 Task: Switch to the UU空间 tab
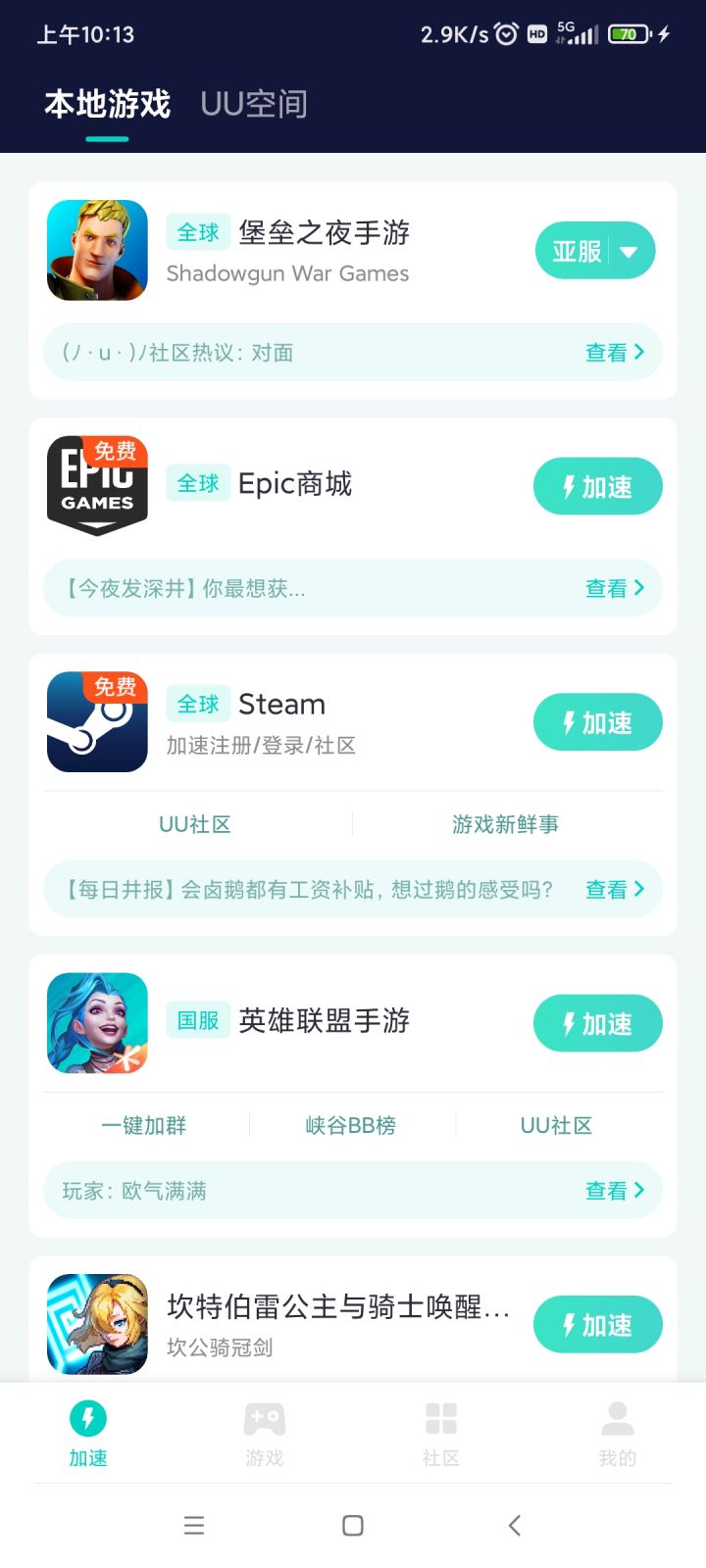(254, 104)
